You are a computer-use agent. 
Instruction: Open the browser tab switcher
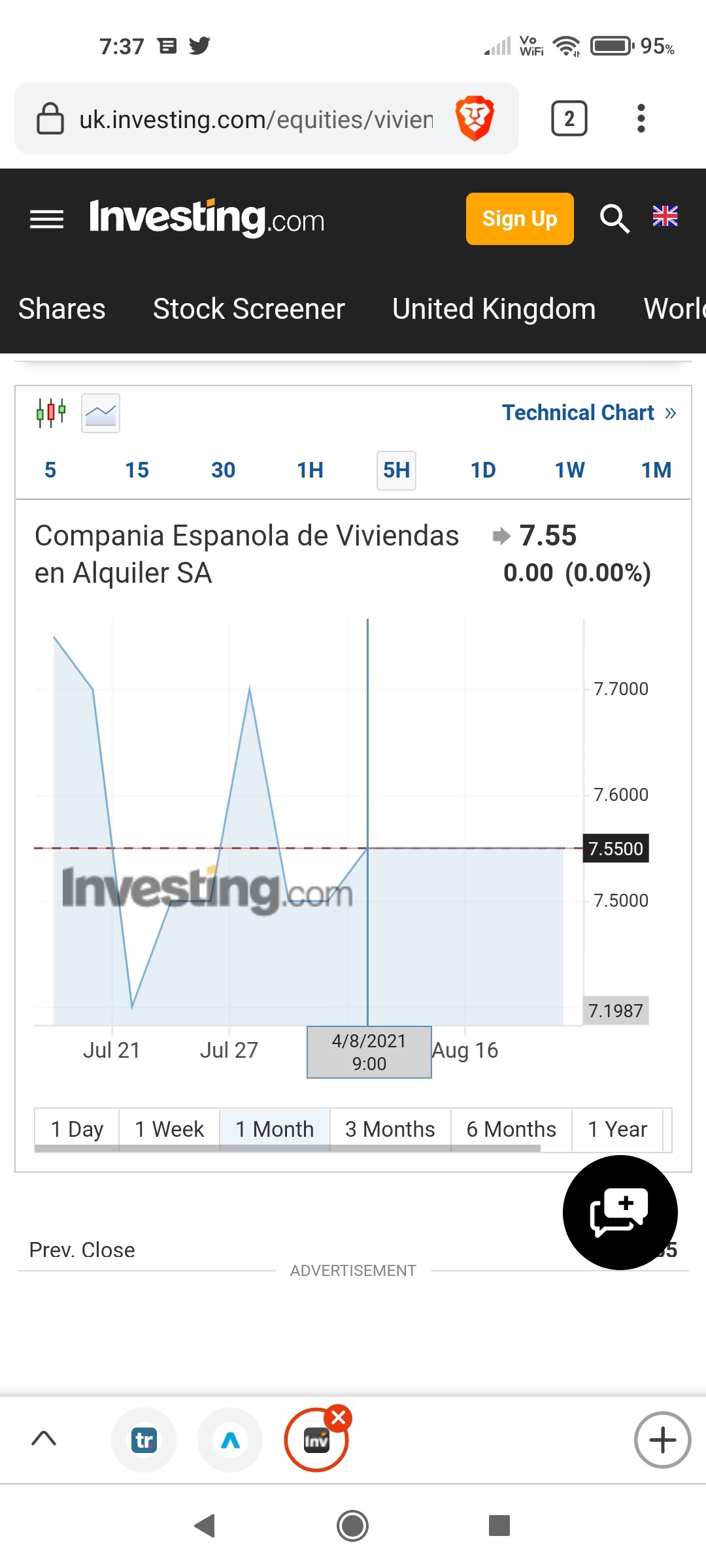(x=569, y=119)
